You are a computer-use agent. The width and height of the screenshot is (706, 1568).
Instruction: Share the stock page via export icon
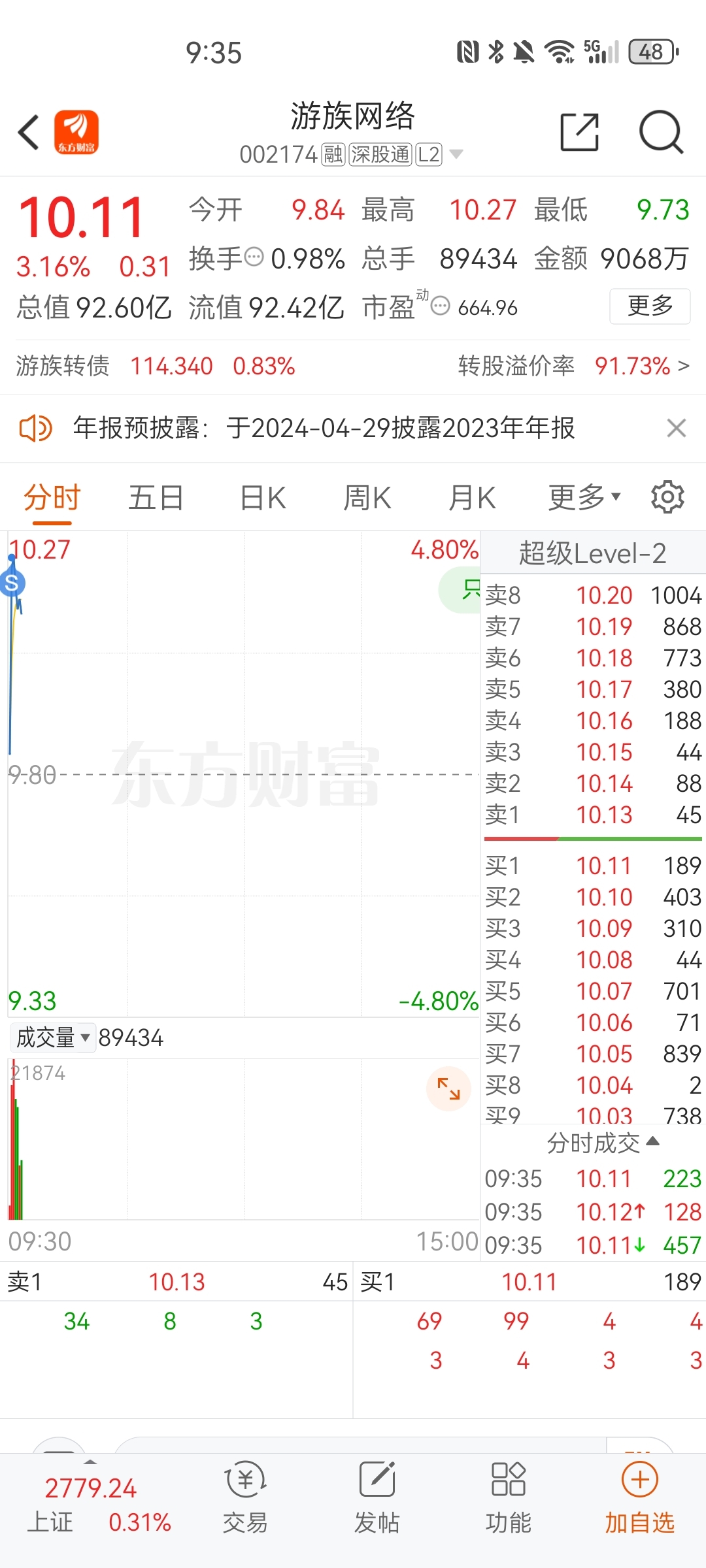coord(579,132)
